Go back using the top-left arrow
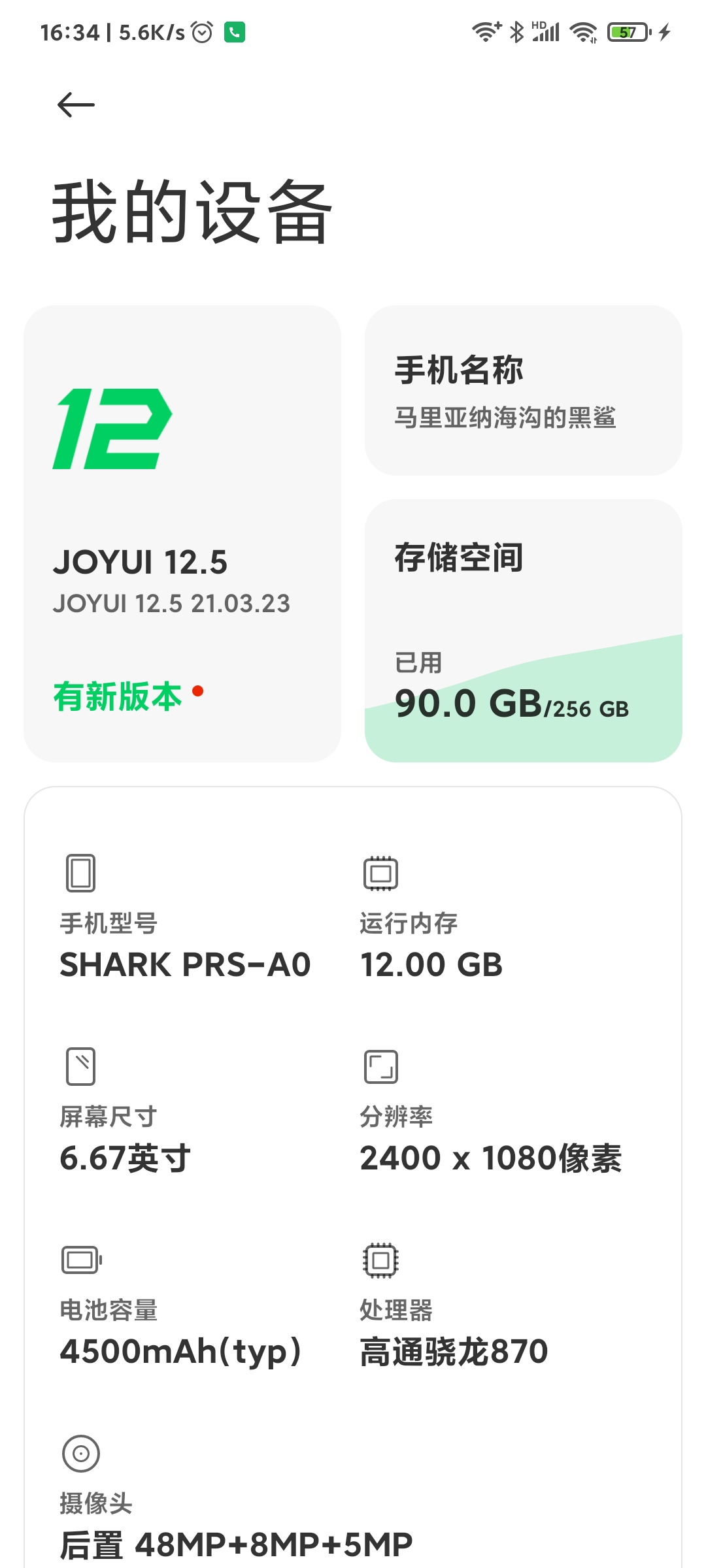 click(x=76, y=105)
